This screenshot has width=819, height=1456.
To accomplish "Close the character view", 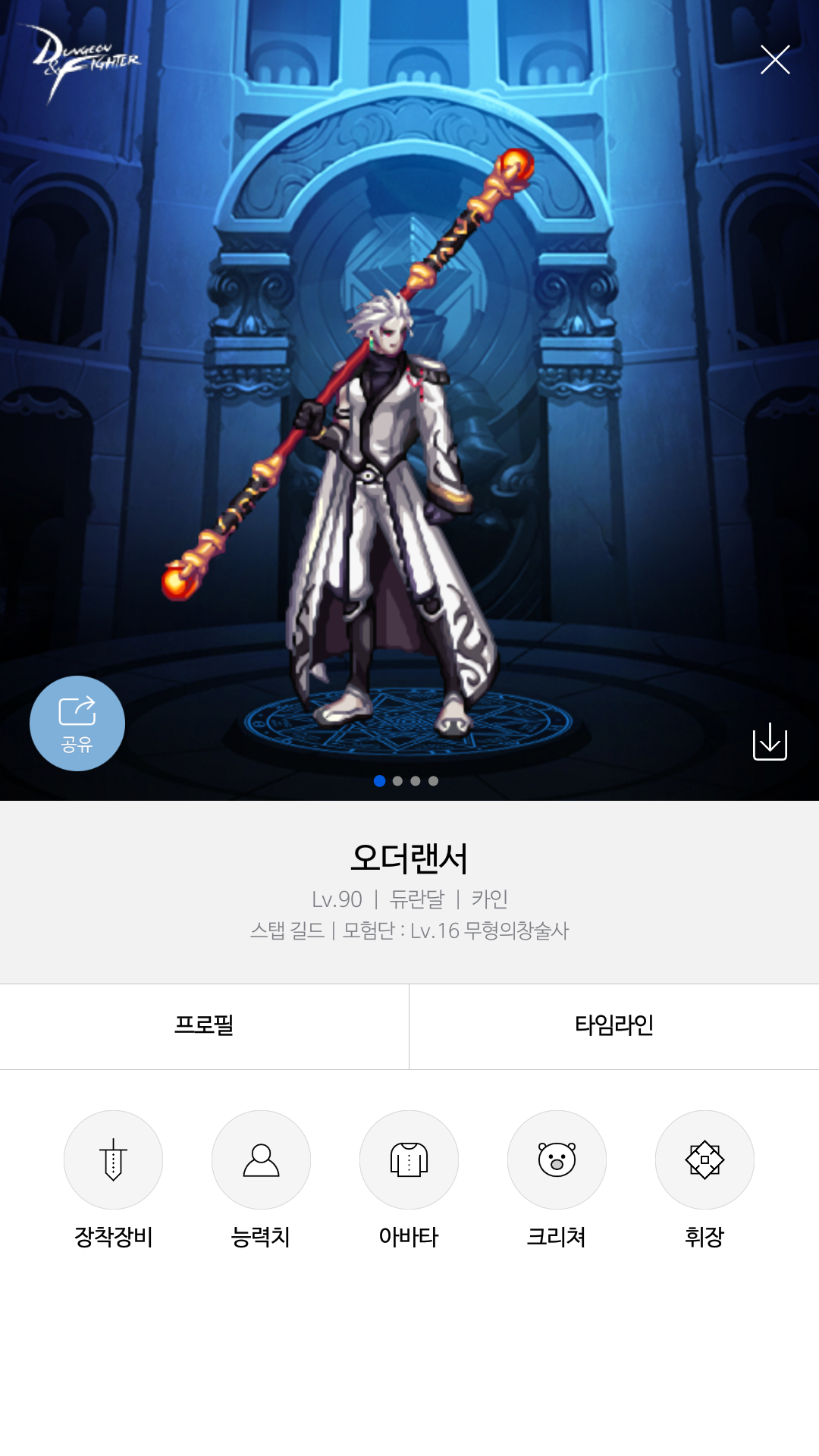I will click(x=775, y=60).
